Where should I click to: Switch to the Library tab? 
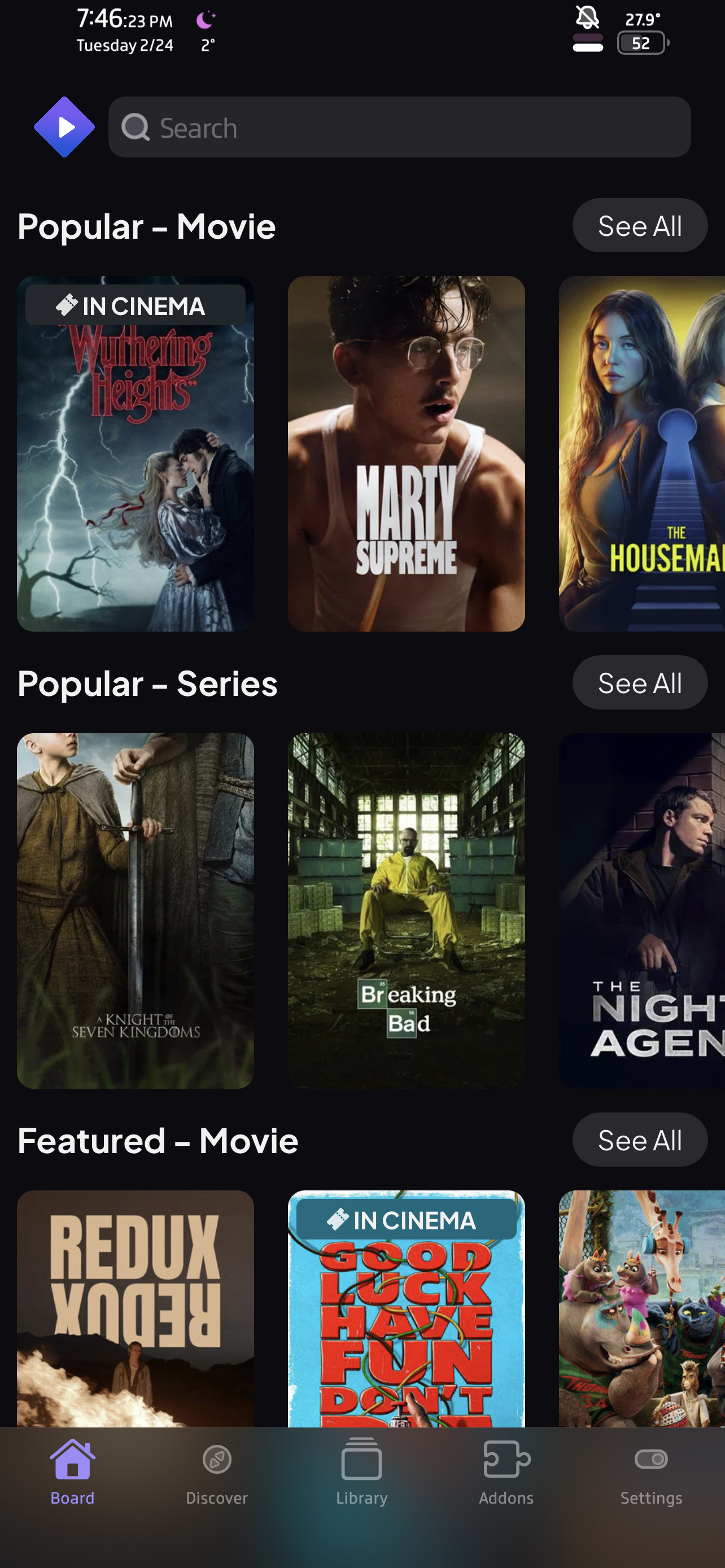pyautogui.click(x=361, y=1471)
